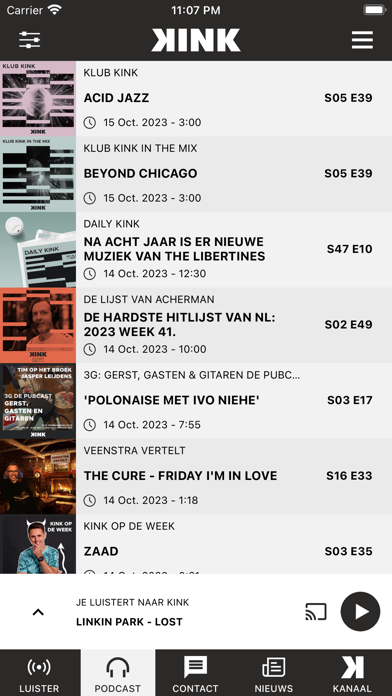Expand the now playing panel

(38, 612)
